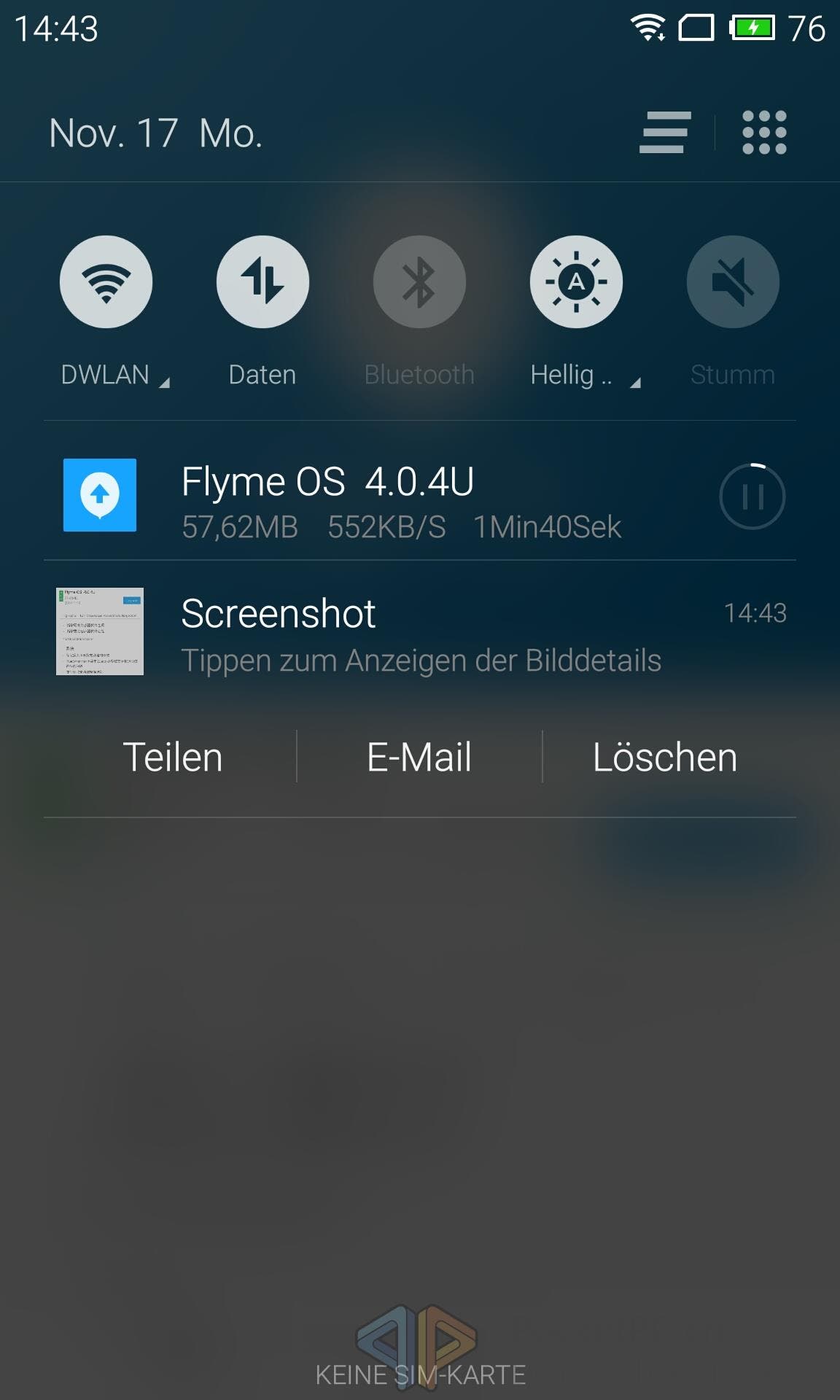Tap Teilen to share the screenshot

point(173,757)
